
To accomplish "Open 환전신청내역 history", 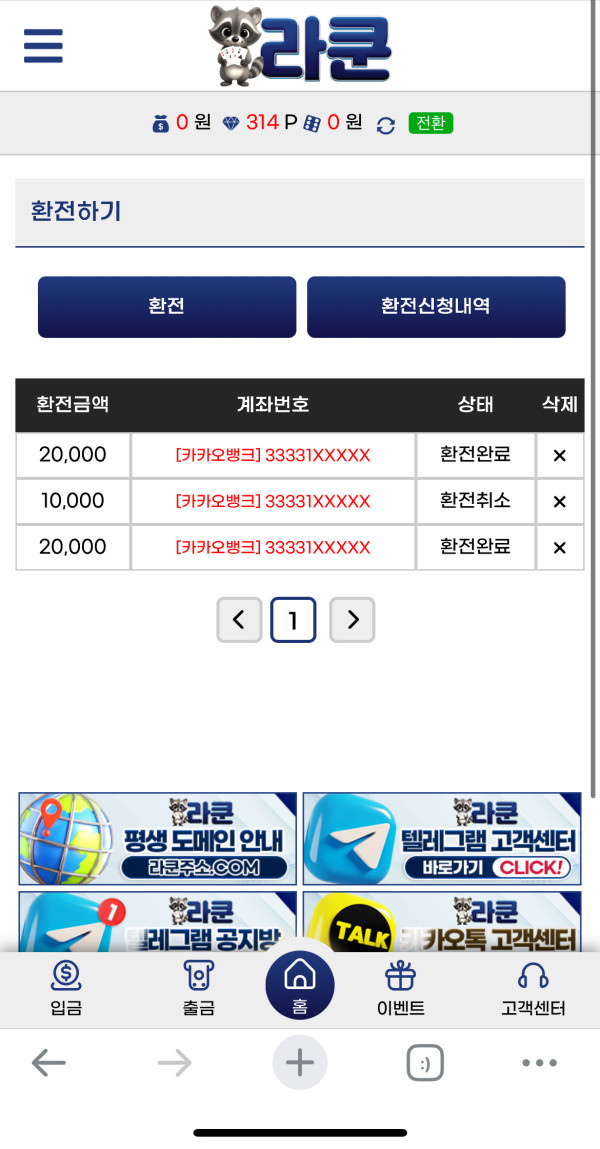I will point(435,307).
